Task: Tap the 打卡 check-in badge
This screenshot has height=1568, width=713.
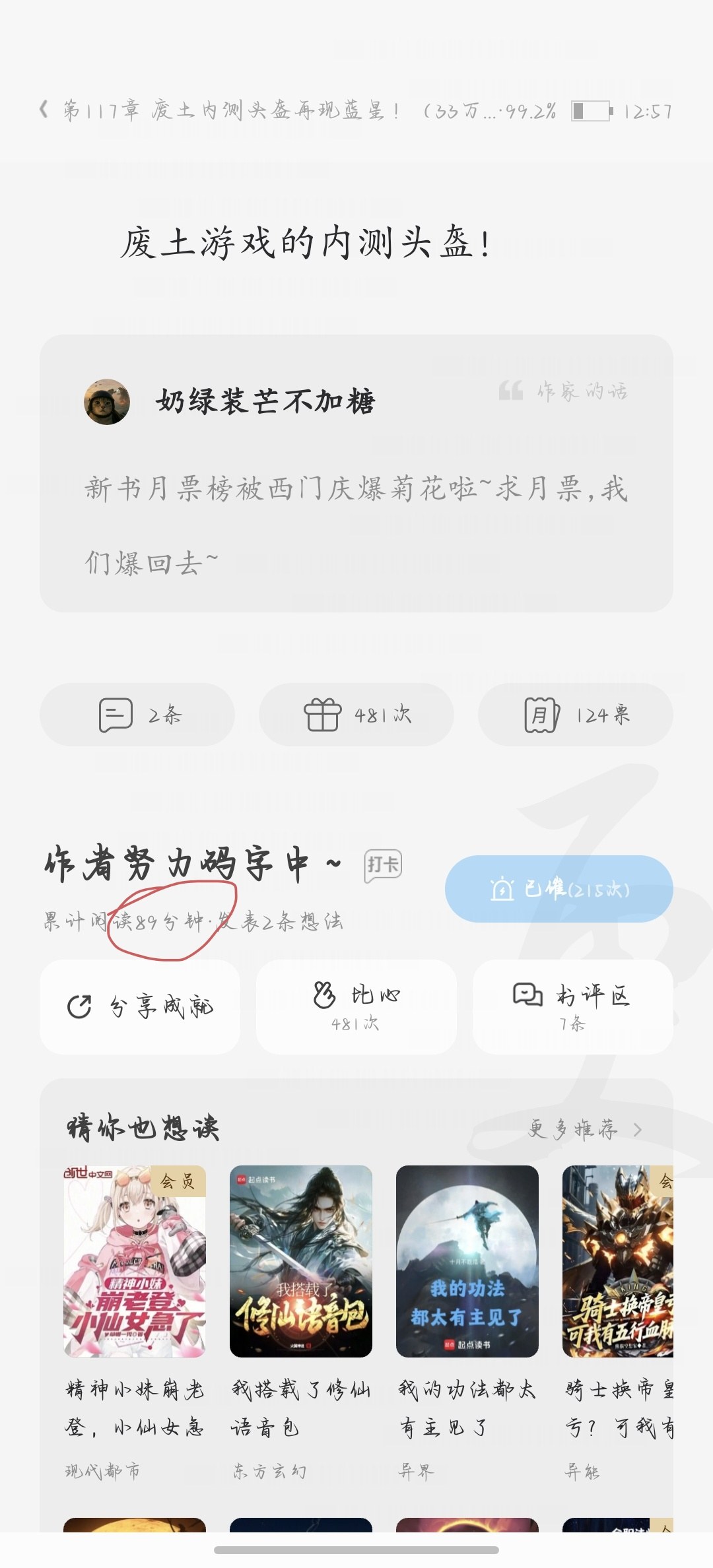Action: click(x=383, y=865)
